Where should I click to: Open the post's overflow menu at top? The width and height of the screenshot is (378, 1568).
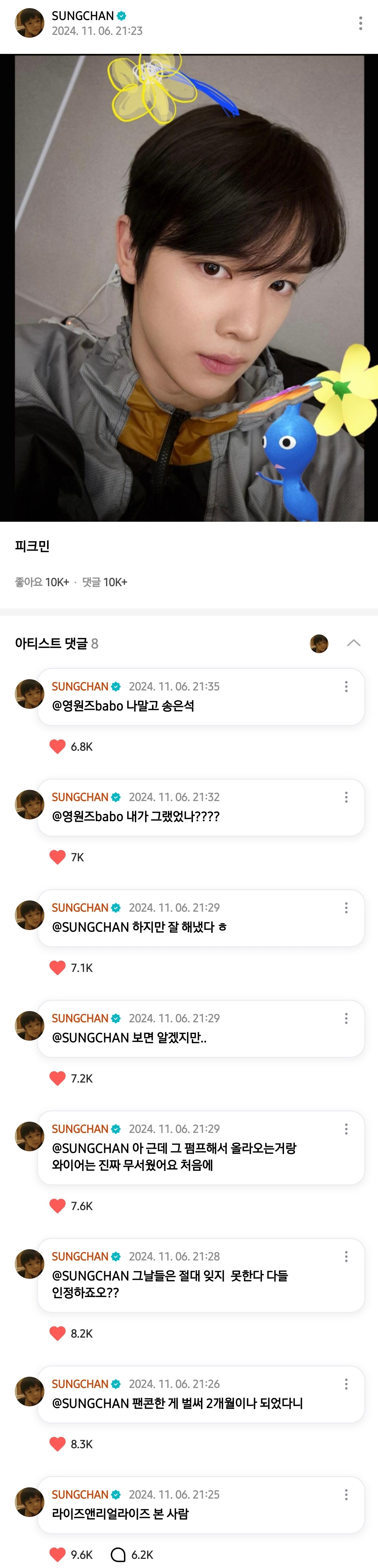click(x=360, y=23)
